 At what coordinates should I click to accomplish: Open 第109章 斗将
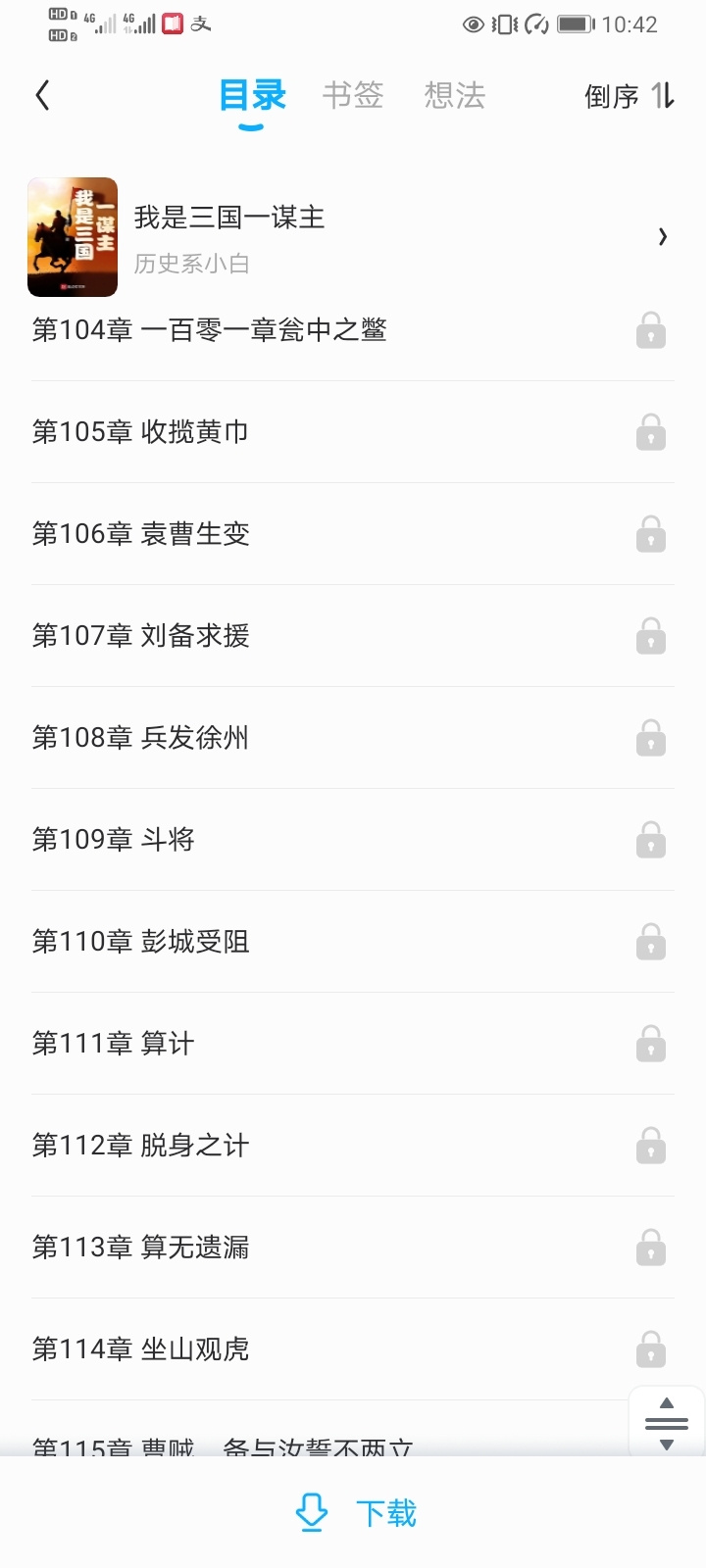[x=114, y=840]
